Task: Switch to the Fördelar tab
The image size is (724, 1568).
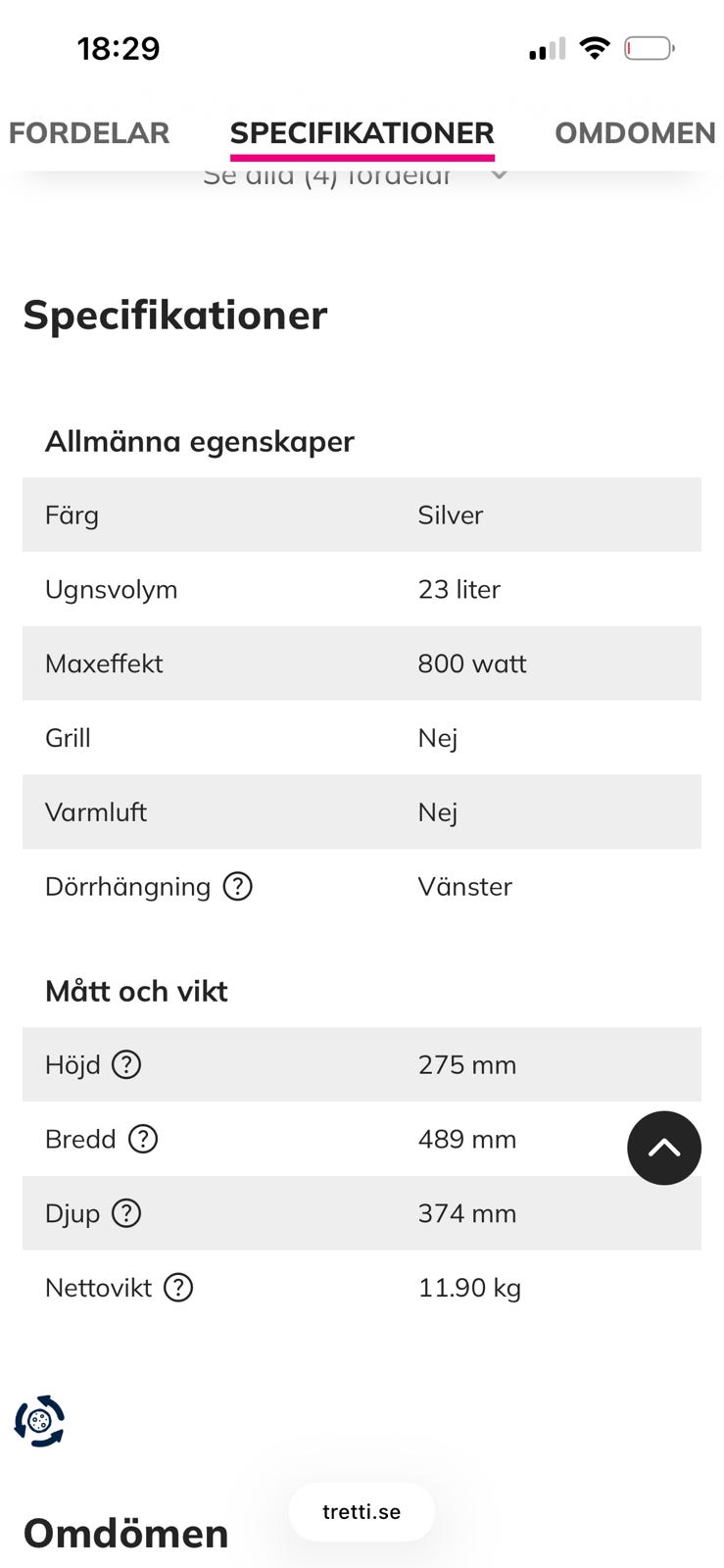Action: click(x=88, y=132)
